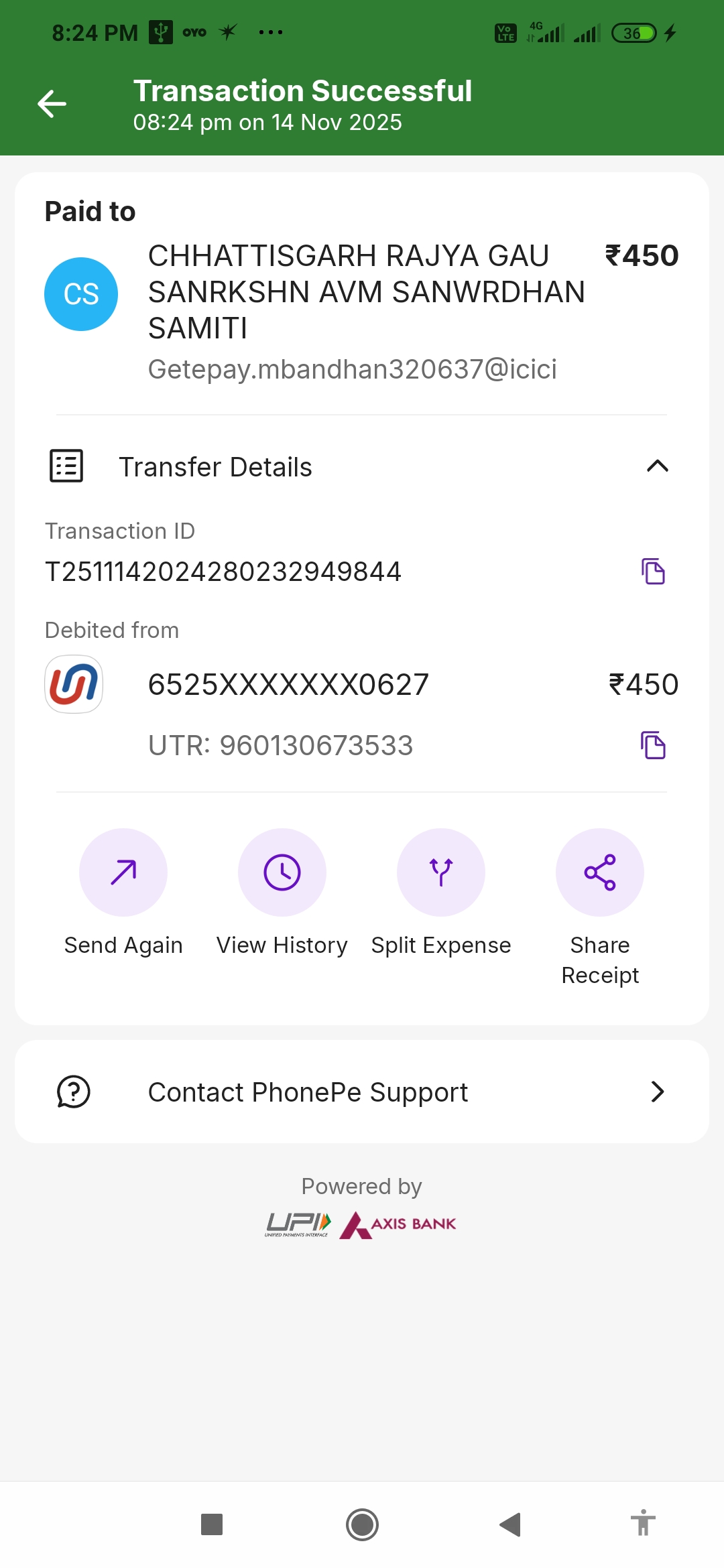The height and width of the screenshot is (1568, 724).
Task: Go back using the header arrow
Action: [52, 104]
